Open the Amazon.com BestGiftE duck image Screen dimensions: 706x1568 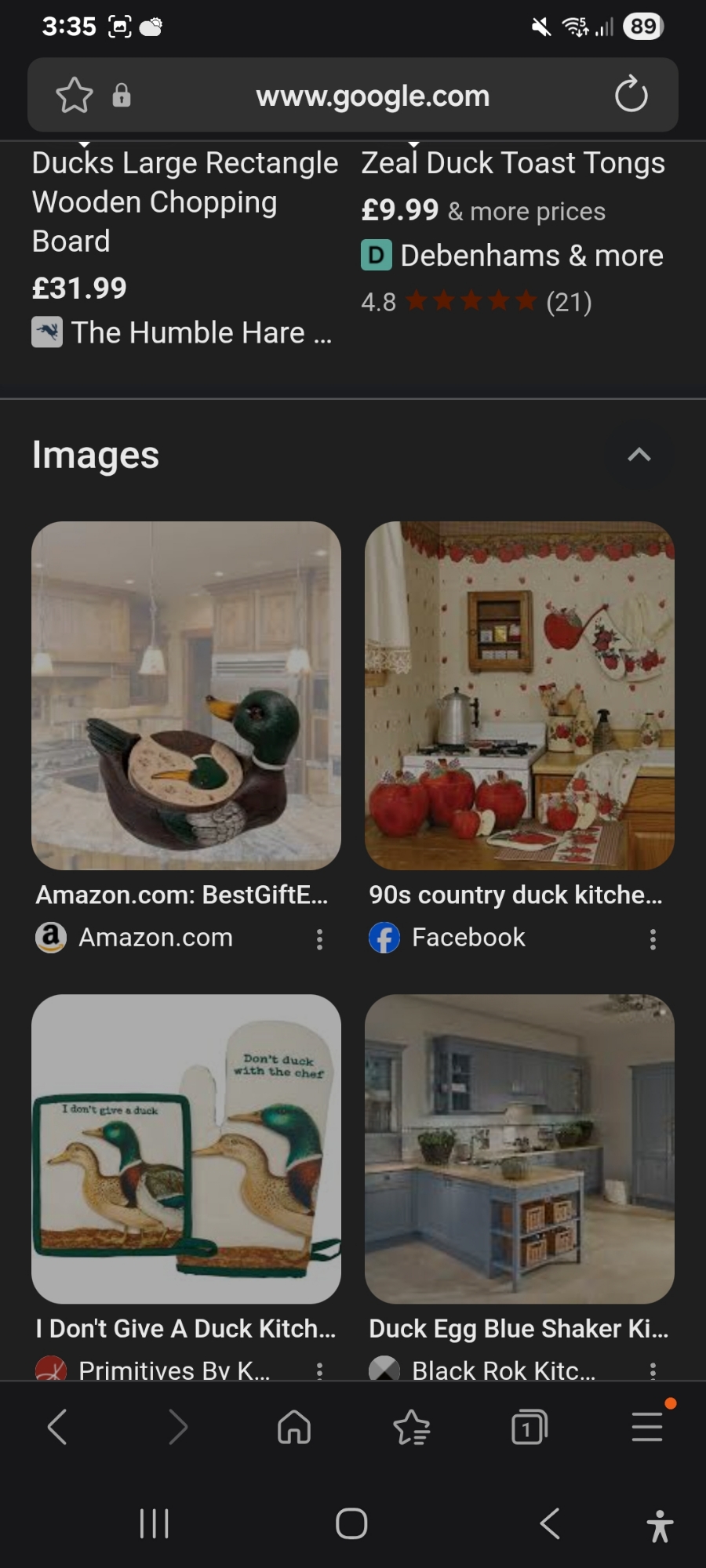(x=186, y=695)
